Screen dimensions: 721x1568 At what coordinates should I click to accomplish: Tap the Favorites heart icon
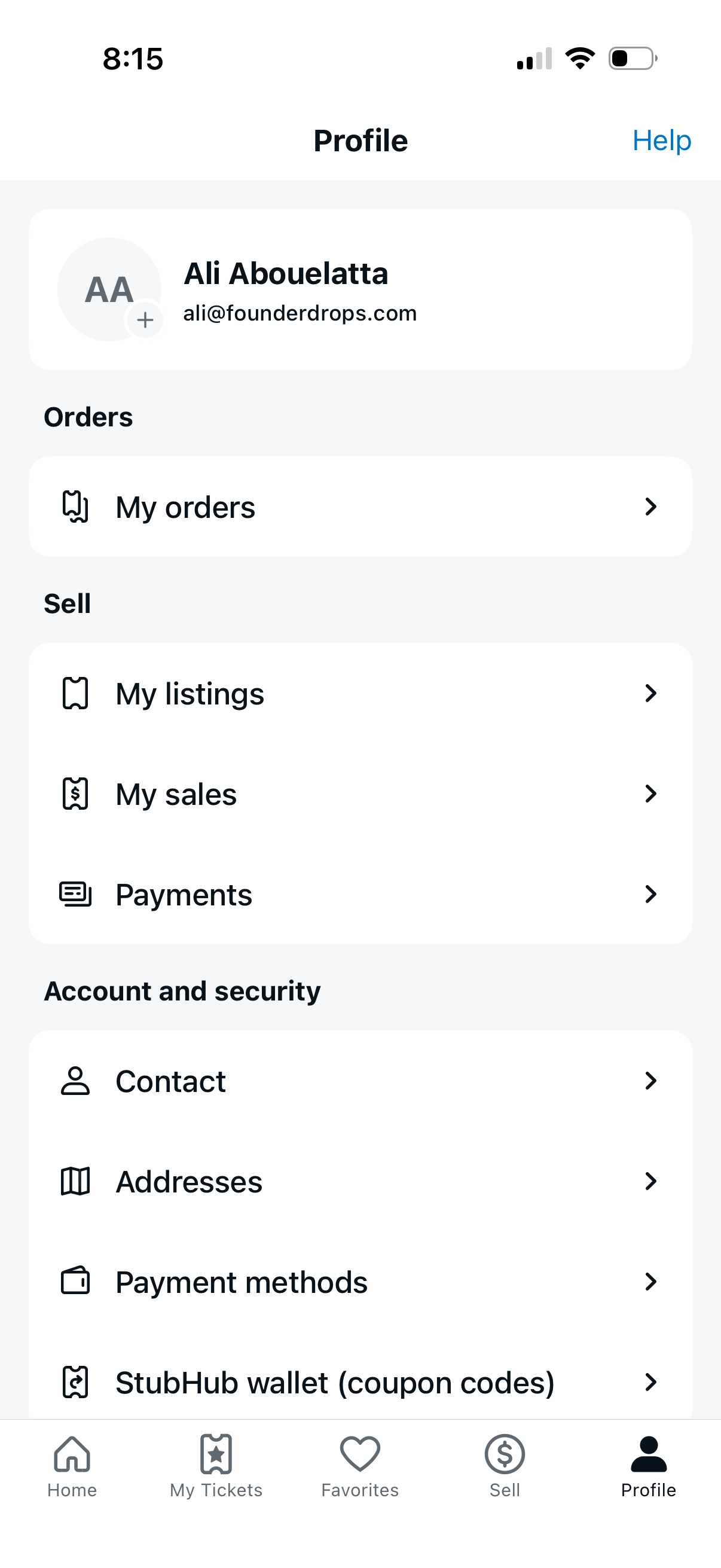(360, 1457)
